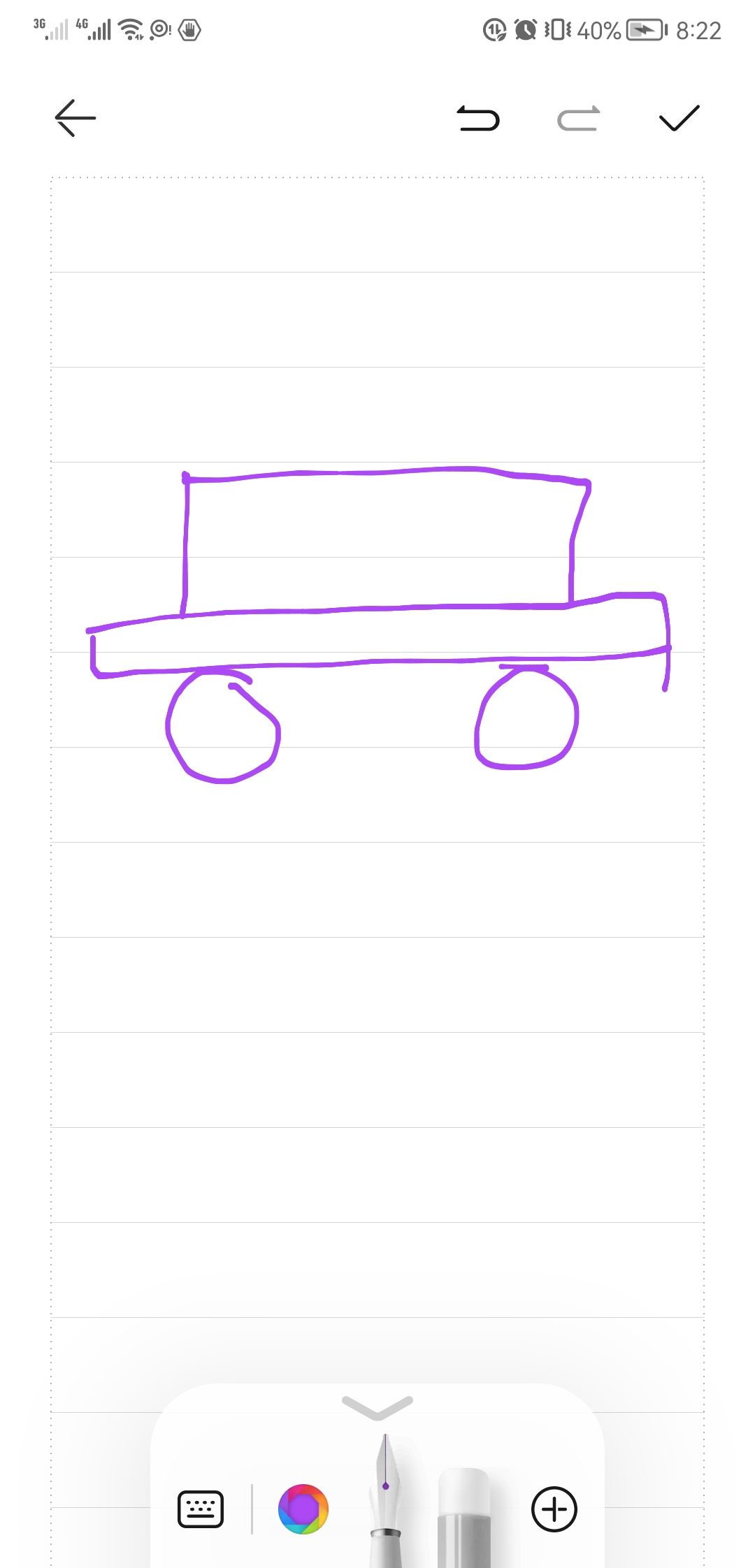This screenshot has height=1568, width=755.
Task: Tap the plus button for more tools
Action: pos(554,1509)
